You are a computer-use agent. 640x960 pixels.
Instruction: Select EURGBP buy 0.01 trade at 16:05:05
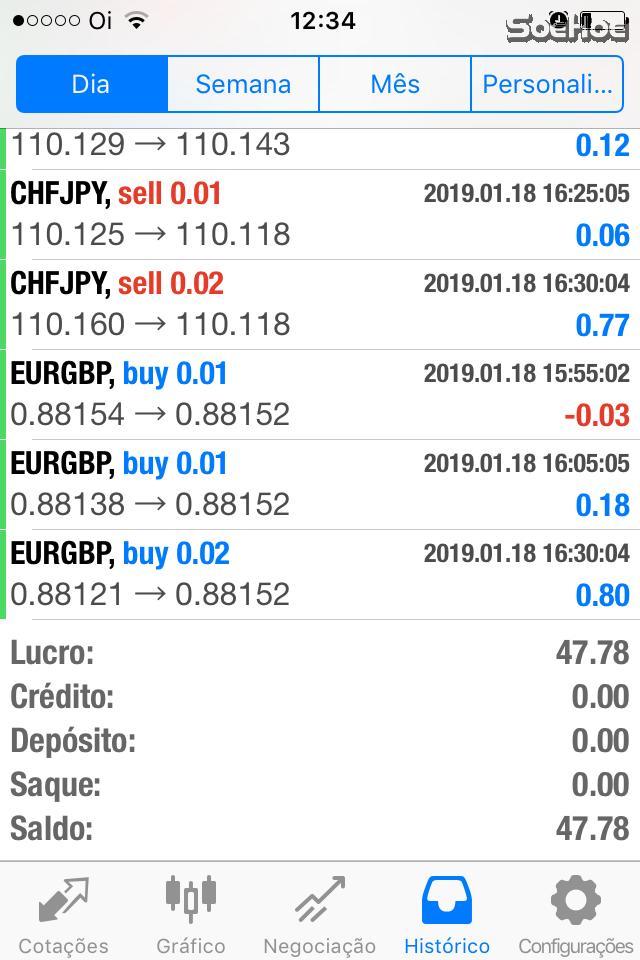(320, 484)
